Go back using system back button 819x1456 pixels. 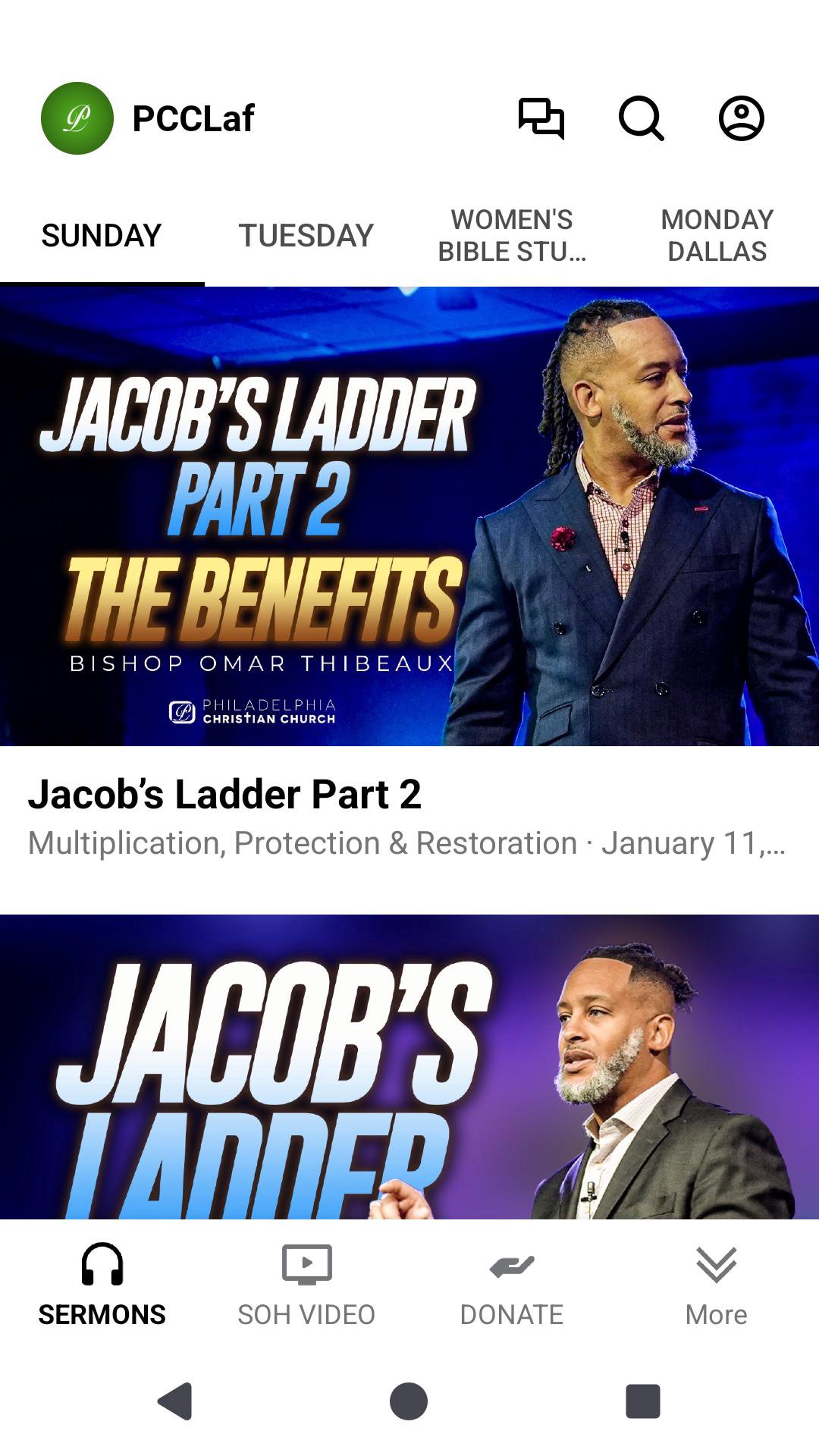[175, 1401]
